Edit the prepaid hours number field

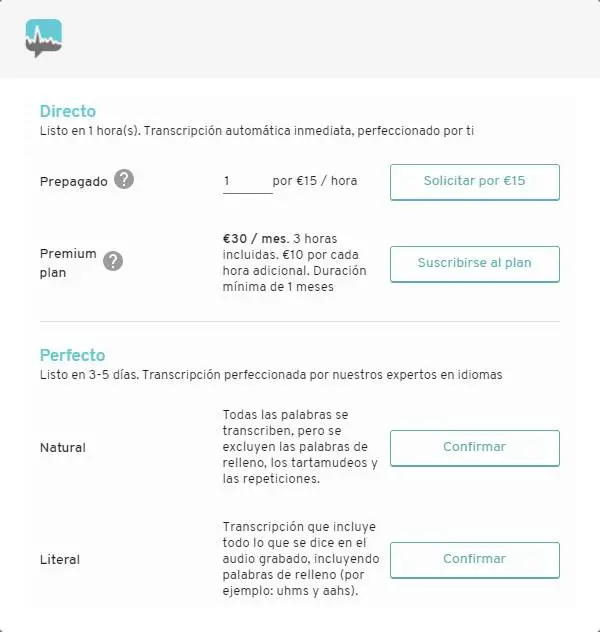pos(246,182)
